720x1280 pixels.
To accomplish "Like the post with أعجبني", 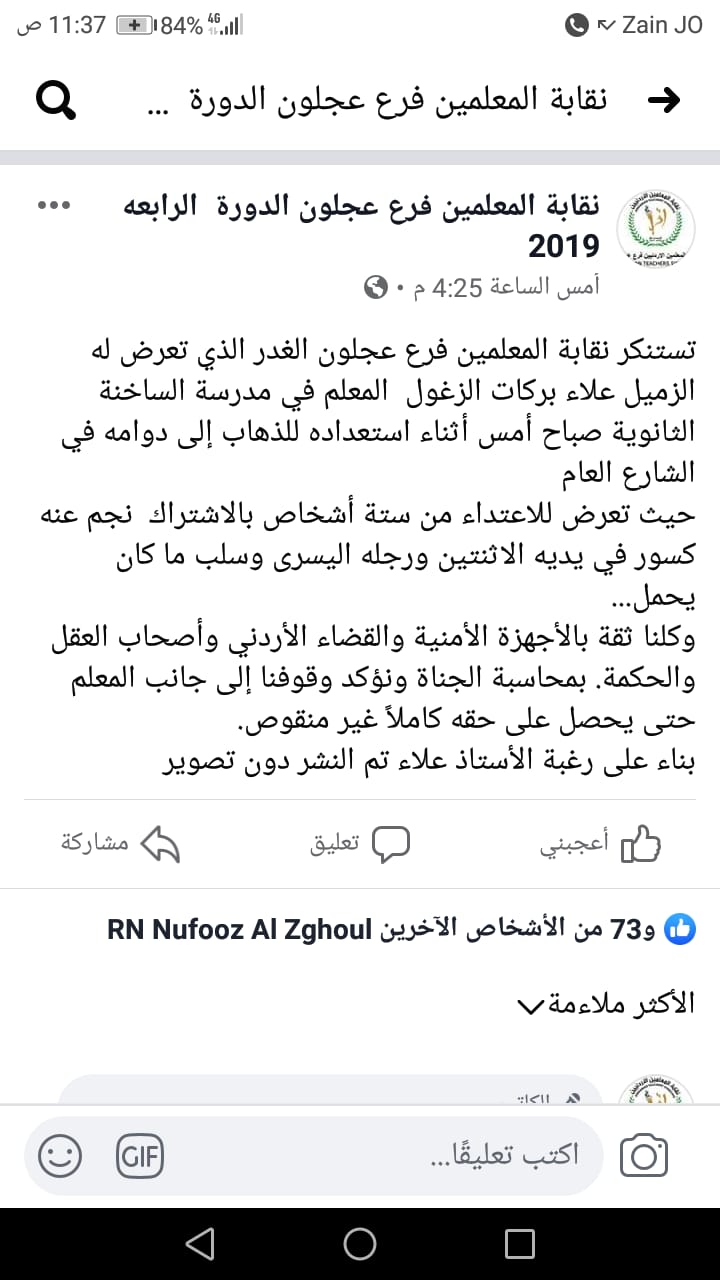I will tap(601, 844).
